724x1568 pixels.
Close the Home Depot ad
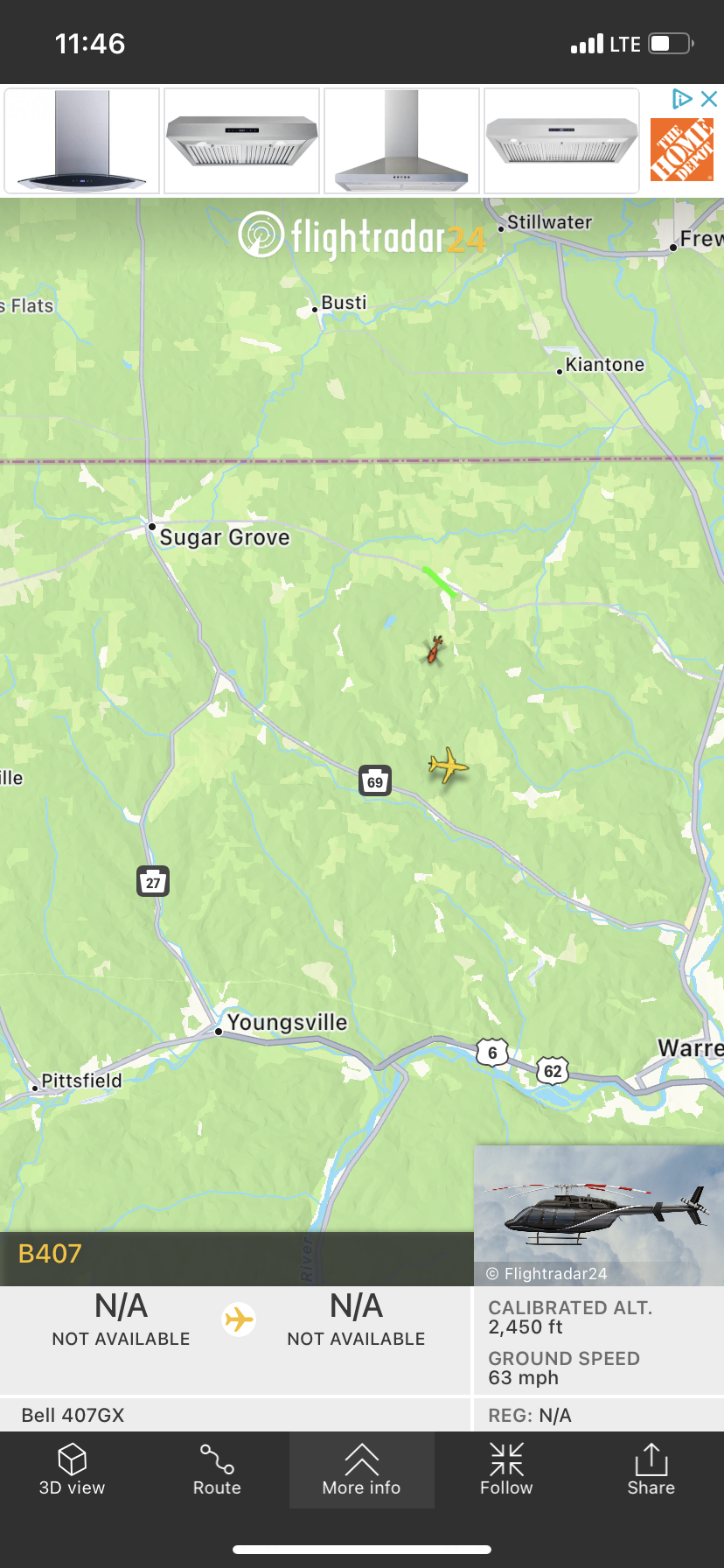click(x=710, y=99)
